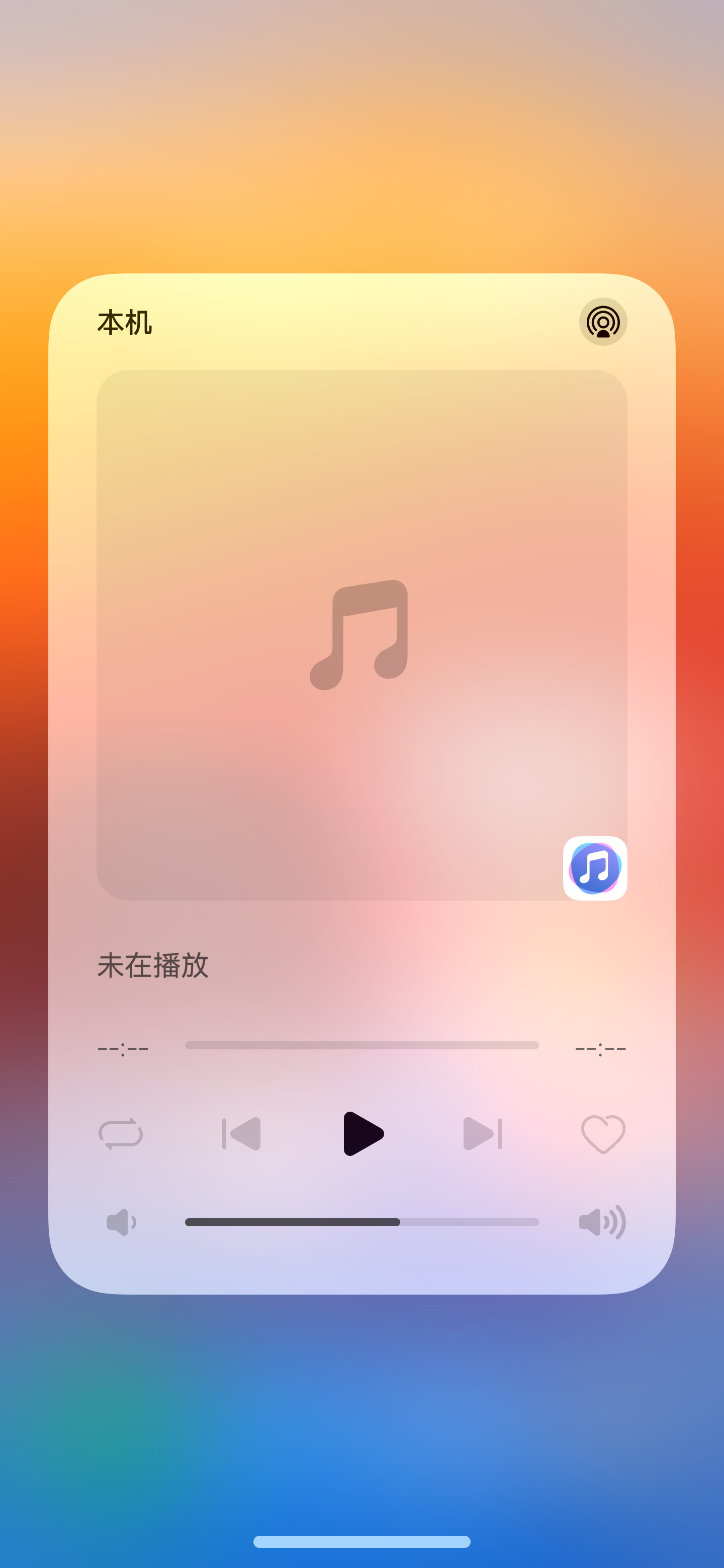This screenshot has height=1568, width=724.
Task: Favorite the track with the heart icon
Action: (603, 1133)
